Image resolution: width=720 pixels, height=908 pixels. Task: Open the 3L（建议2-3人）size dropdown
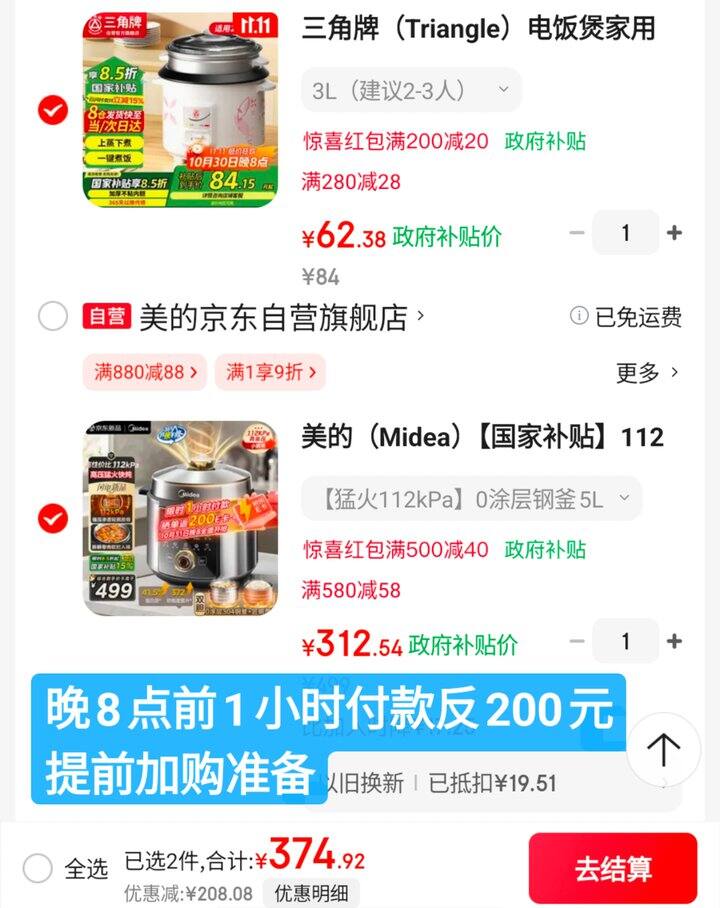[x=410, y=89]
